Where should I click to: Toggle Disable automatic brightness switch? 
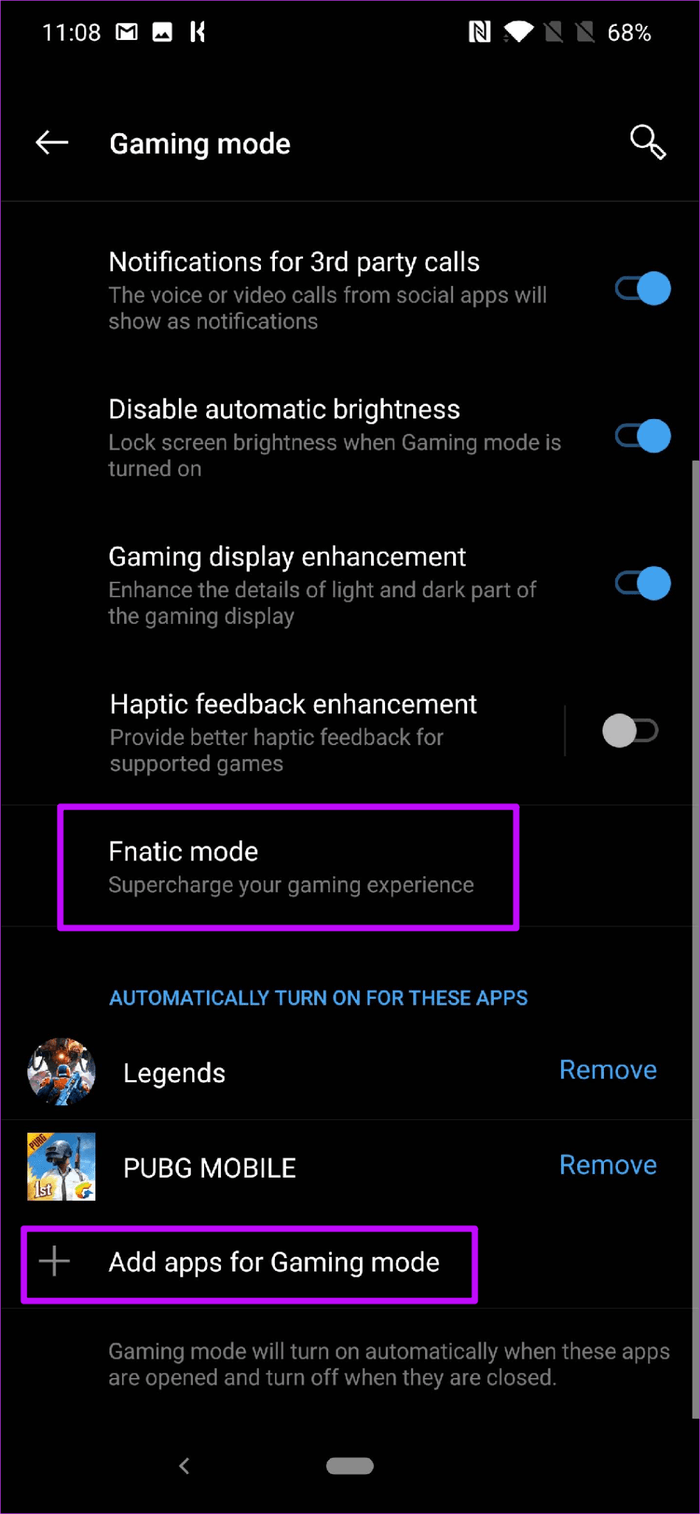[x=642, y=437]
